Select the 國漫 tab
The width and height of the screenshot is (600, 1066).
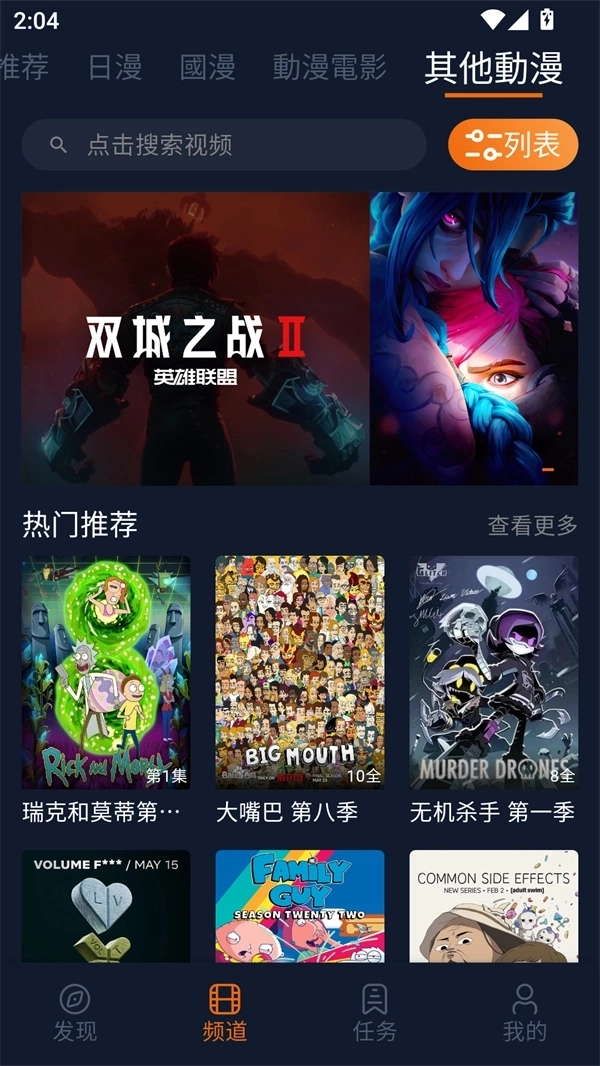pyautogui.click(x=207, y=67)
